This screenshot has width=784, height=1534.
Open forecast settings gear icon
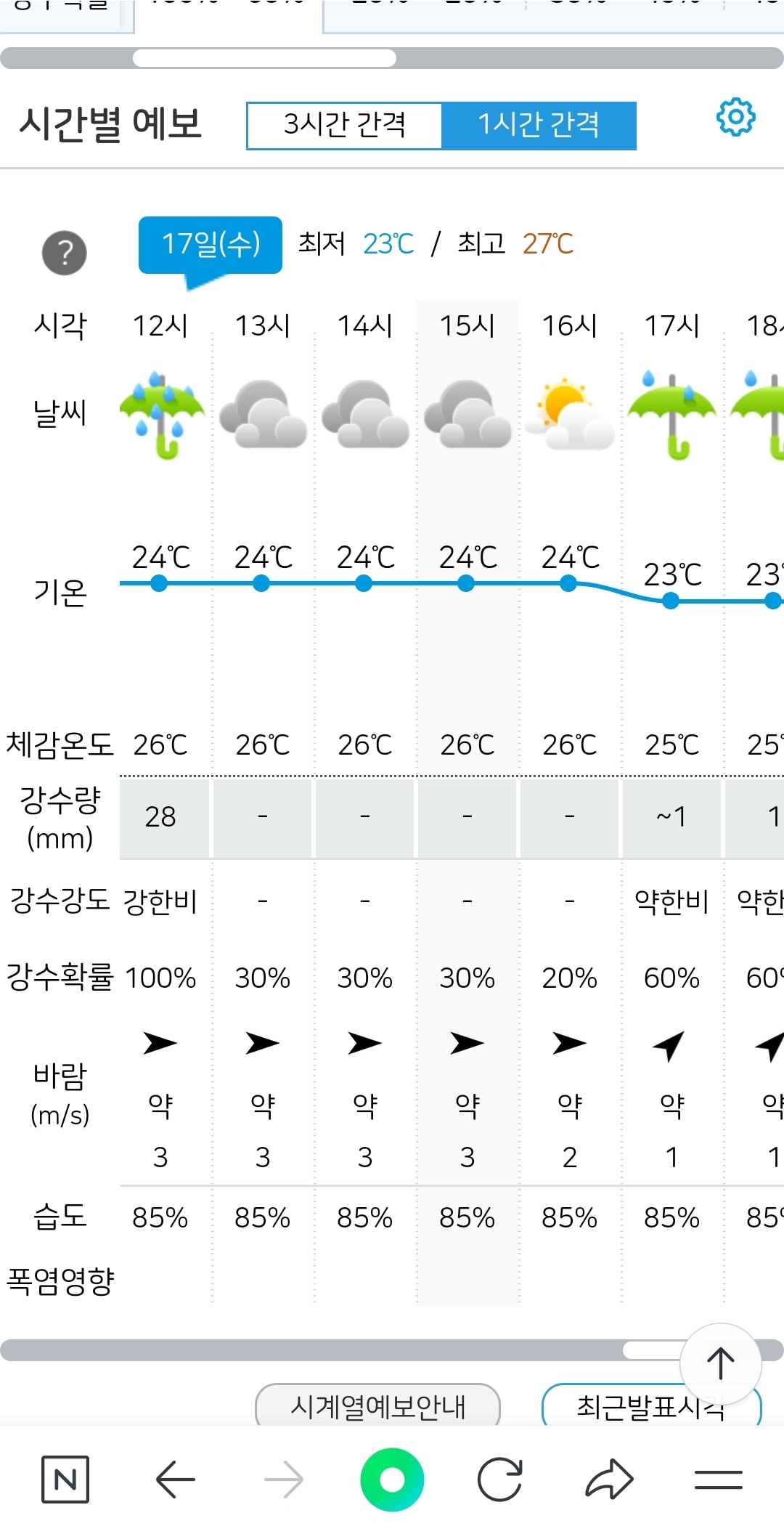735,117
